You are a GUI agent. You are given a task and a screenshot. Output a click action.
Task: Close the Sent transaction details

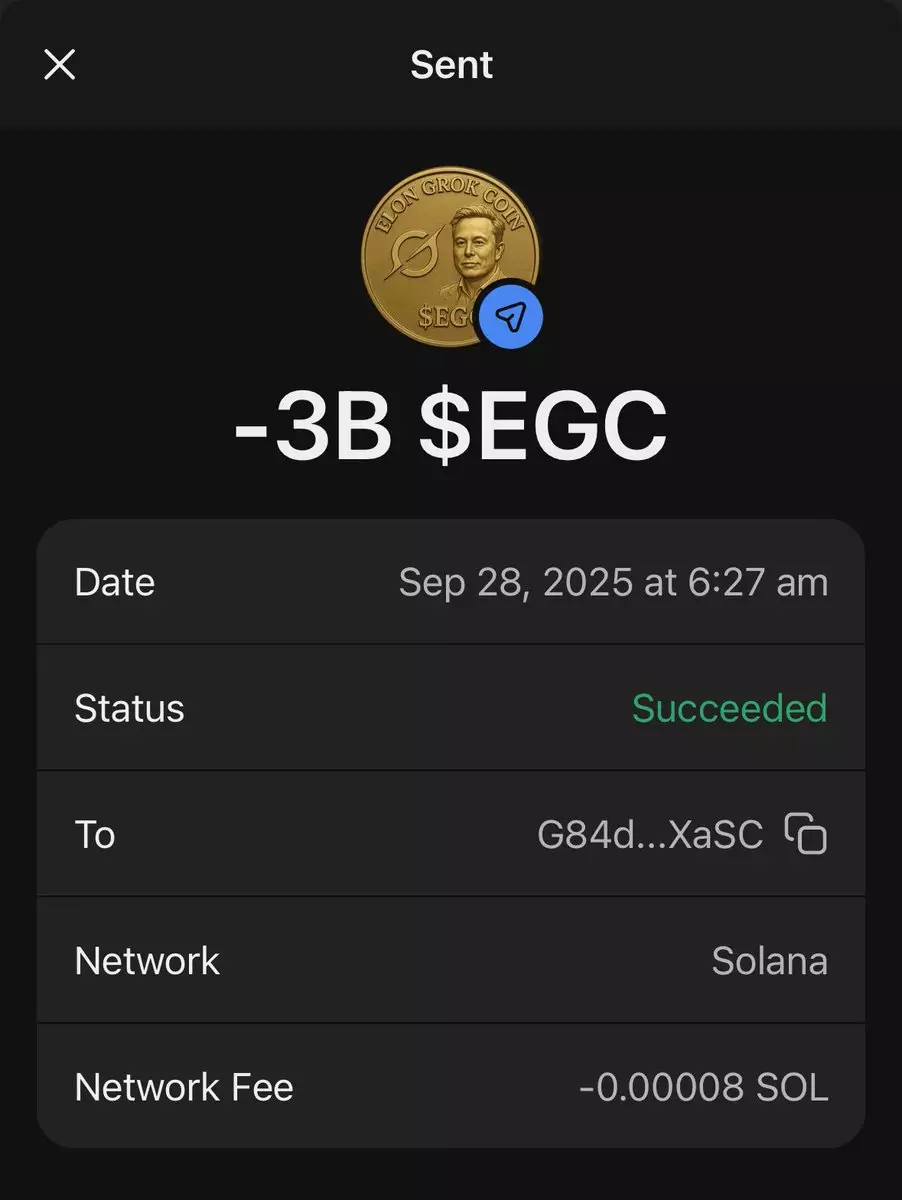click(x=60, y=65)
